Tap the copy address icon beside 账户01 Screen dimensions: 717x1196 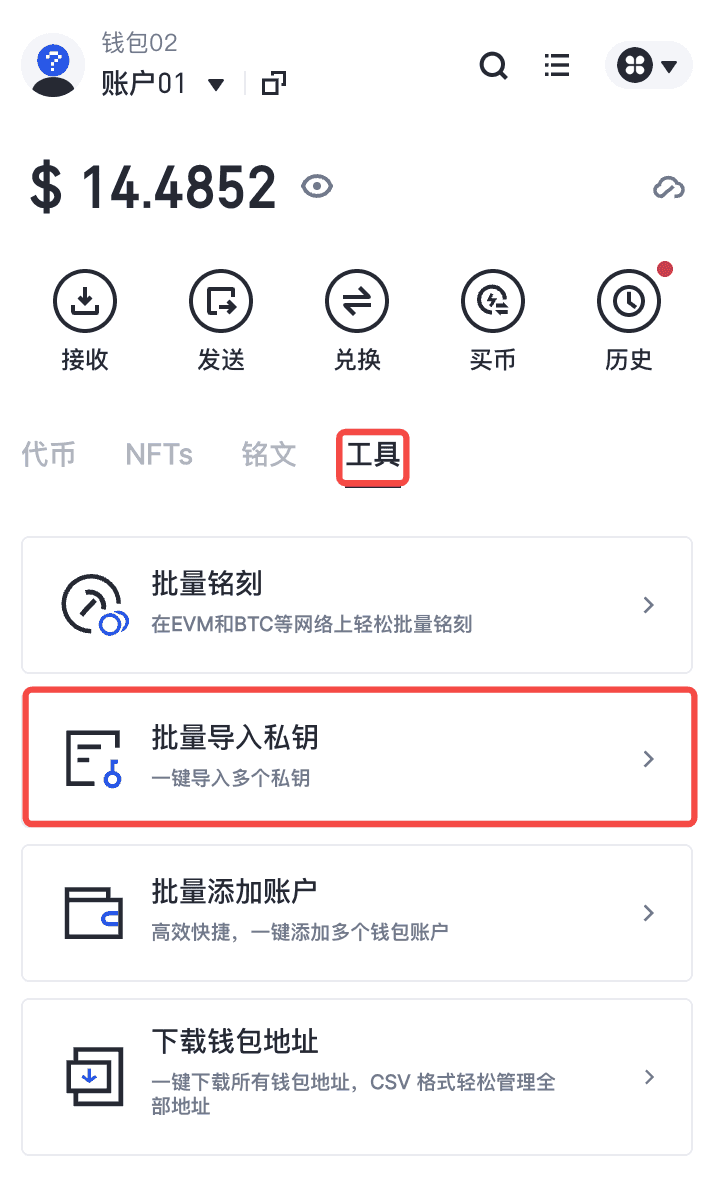[x=273, y=83]
